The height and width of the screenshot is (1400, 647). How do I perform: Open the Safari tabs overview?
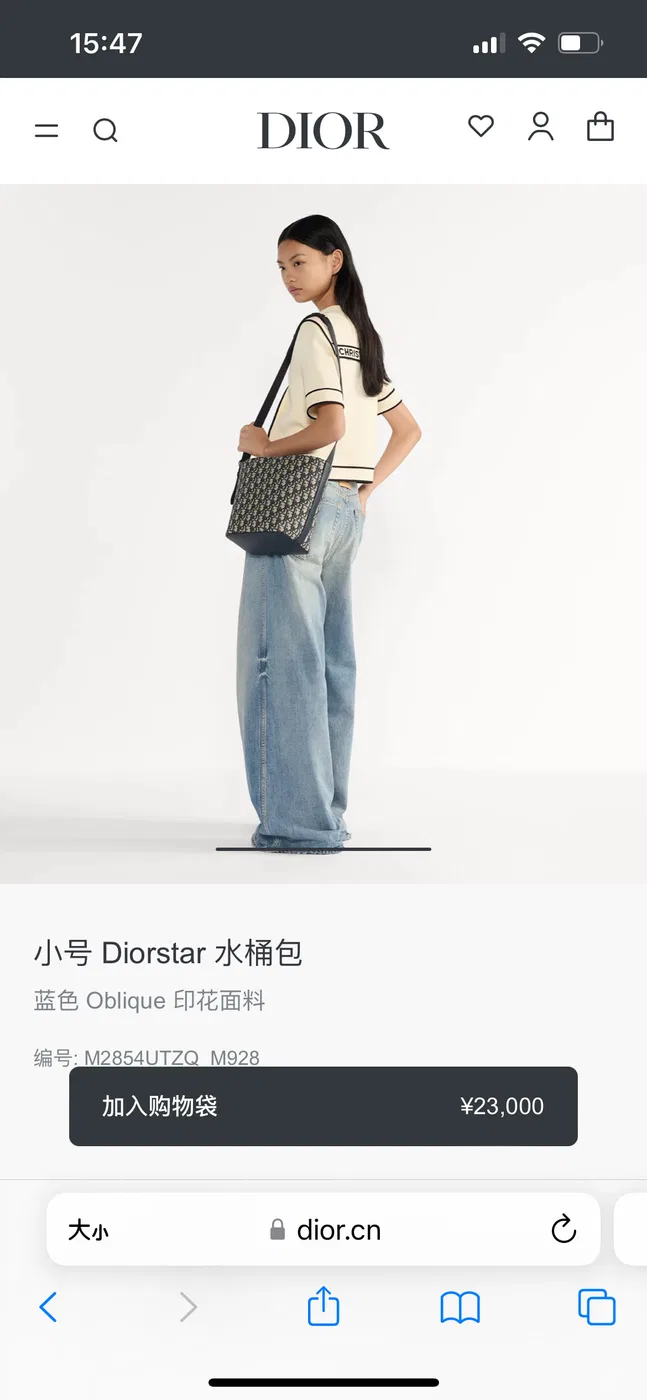(597, 1307)
